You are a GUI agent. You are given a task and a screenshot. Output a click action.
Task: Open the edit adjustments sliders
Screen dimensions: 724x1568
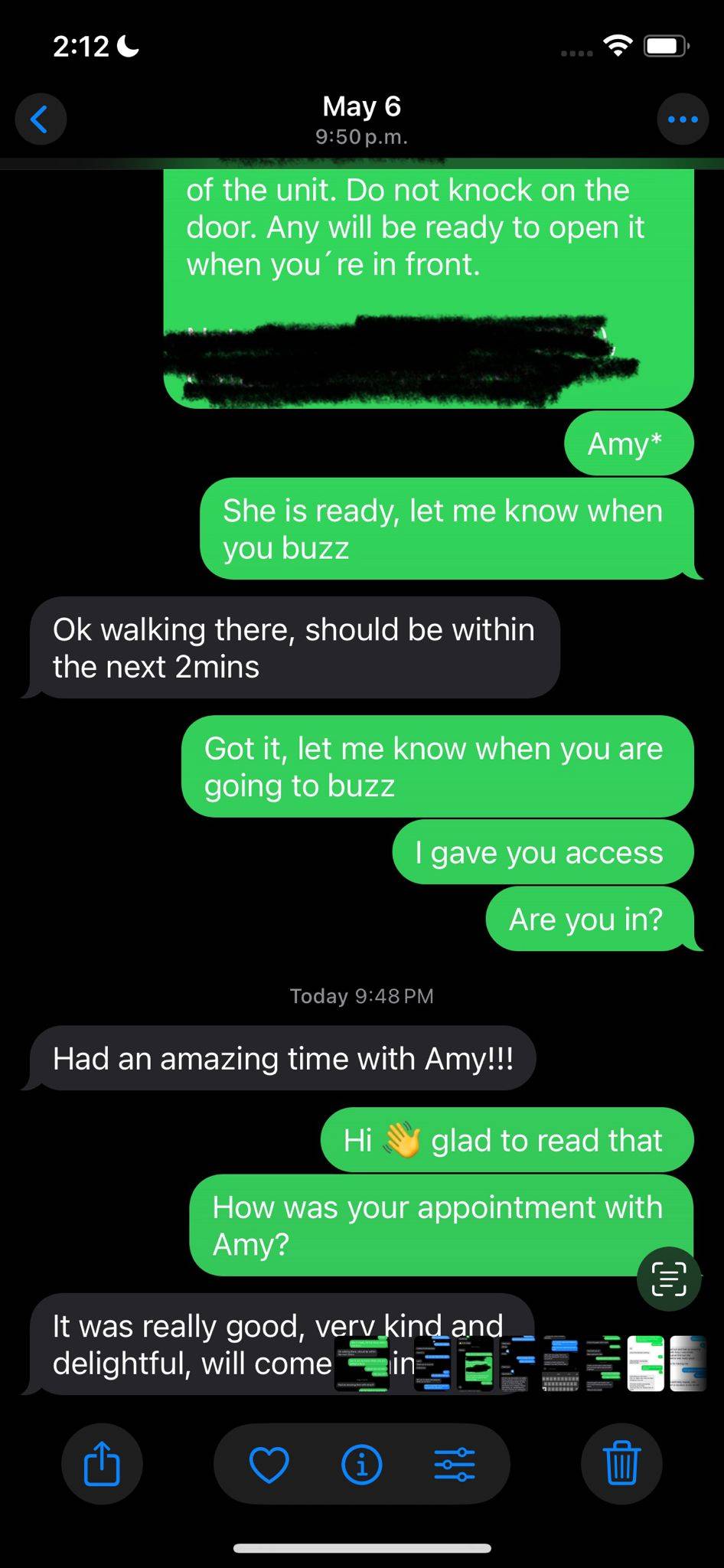(x=455, y=1464)
